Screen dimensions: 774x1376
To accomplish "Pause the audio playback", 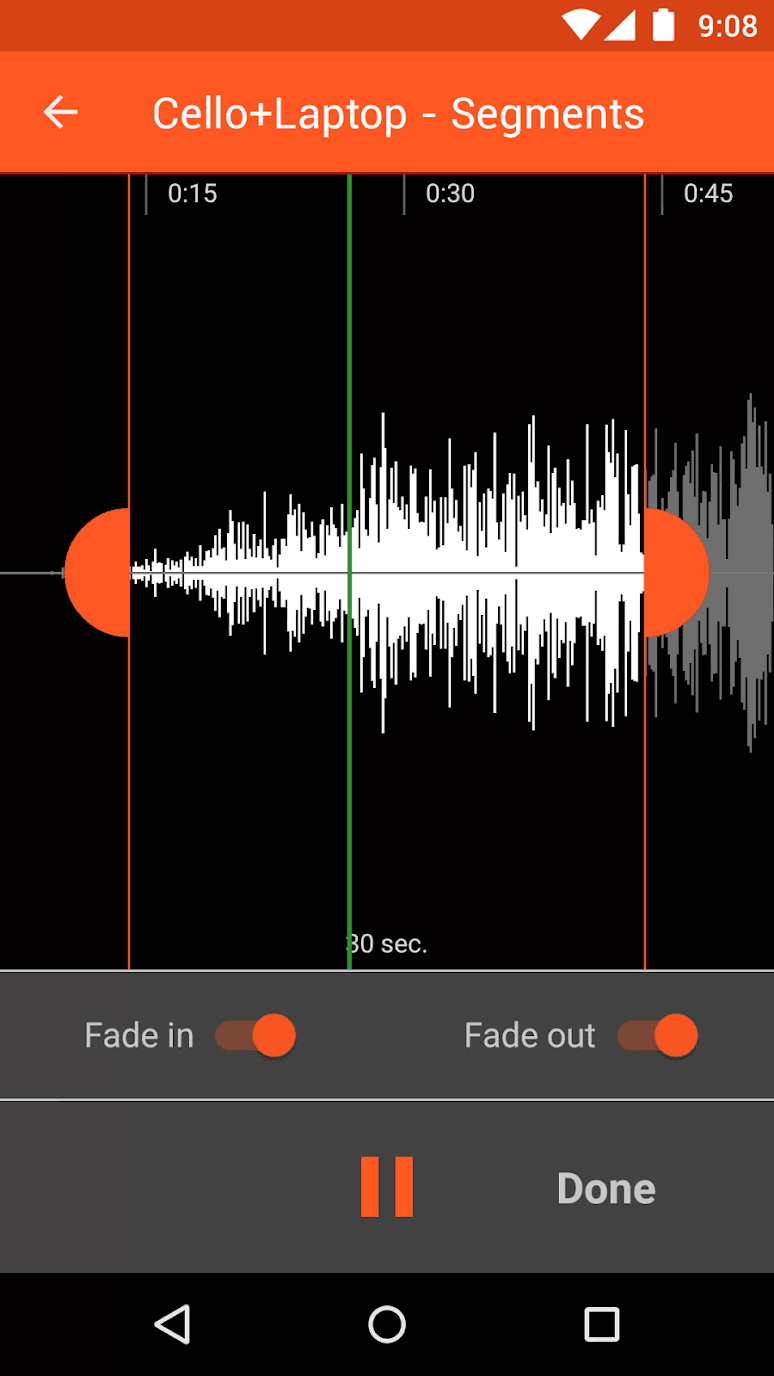I will [x=387, y=1187].
